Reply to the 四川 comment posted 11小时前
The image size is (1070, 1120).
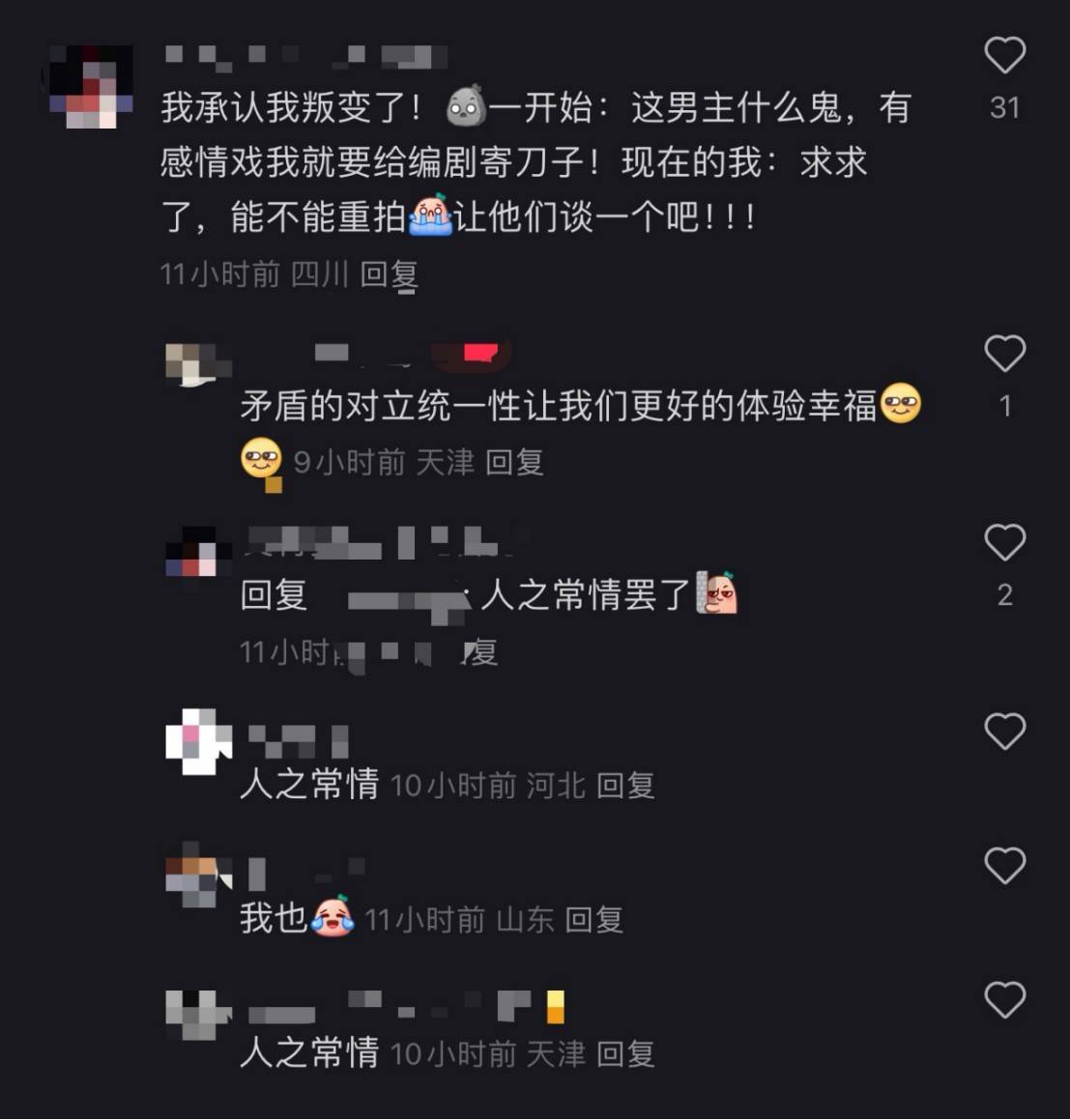[389, 275]
